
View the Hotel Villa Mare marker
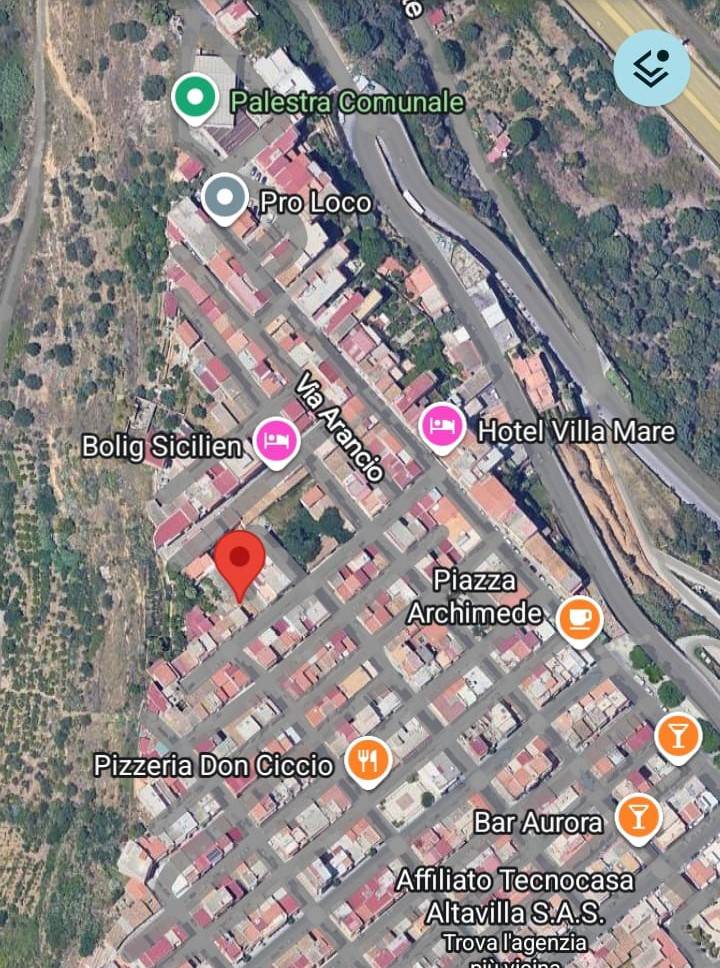441,427
